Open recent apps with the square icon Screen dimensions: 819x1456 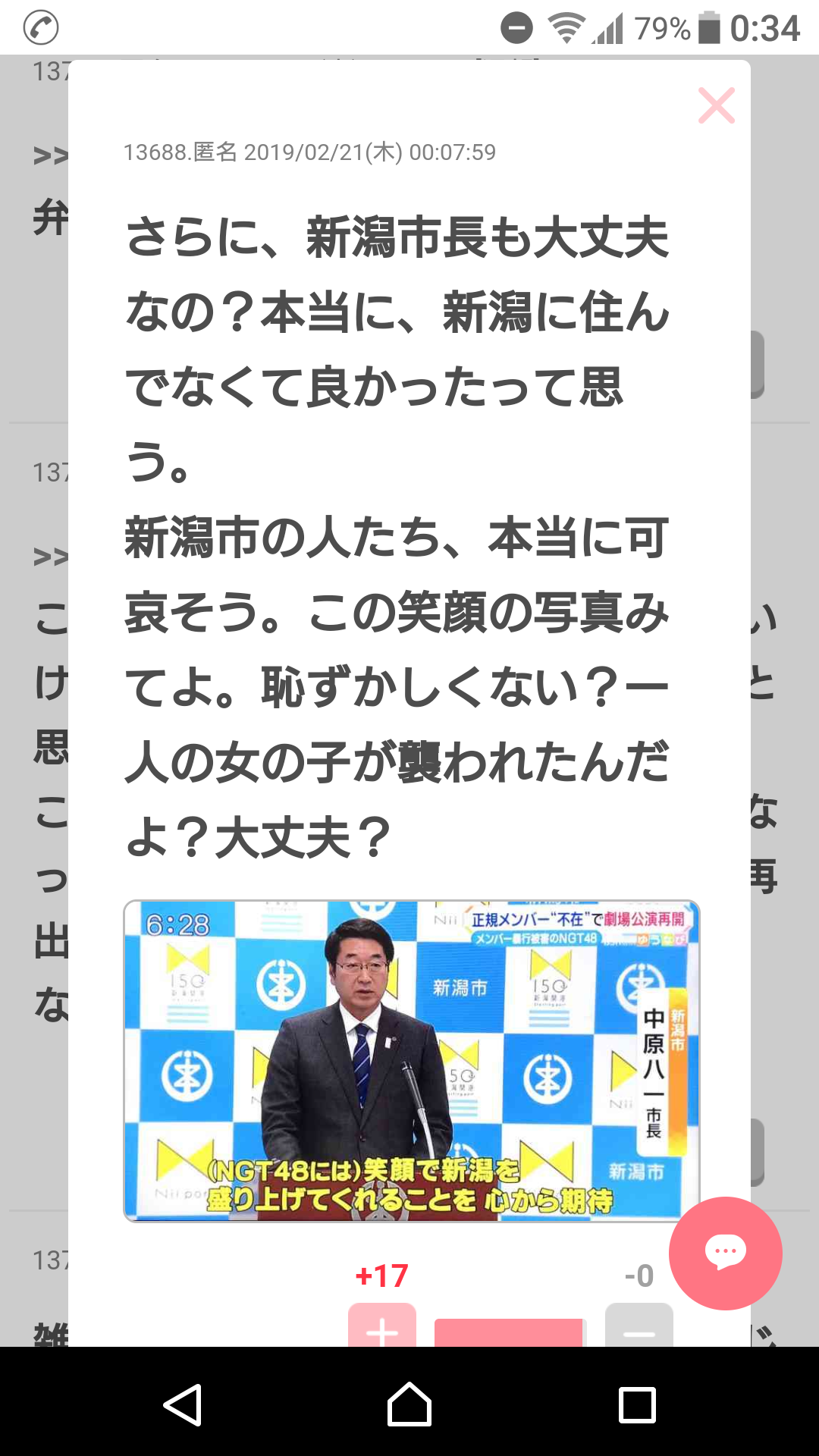[634, 1403]
